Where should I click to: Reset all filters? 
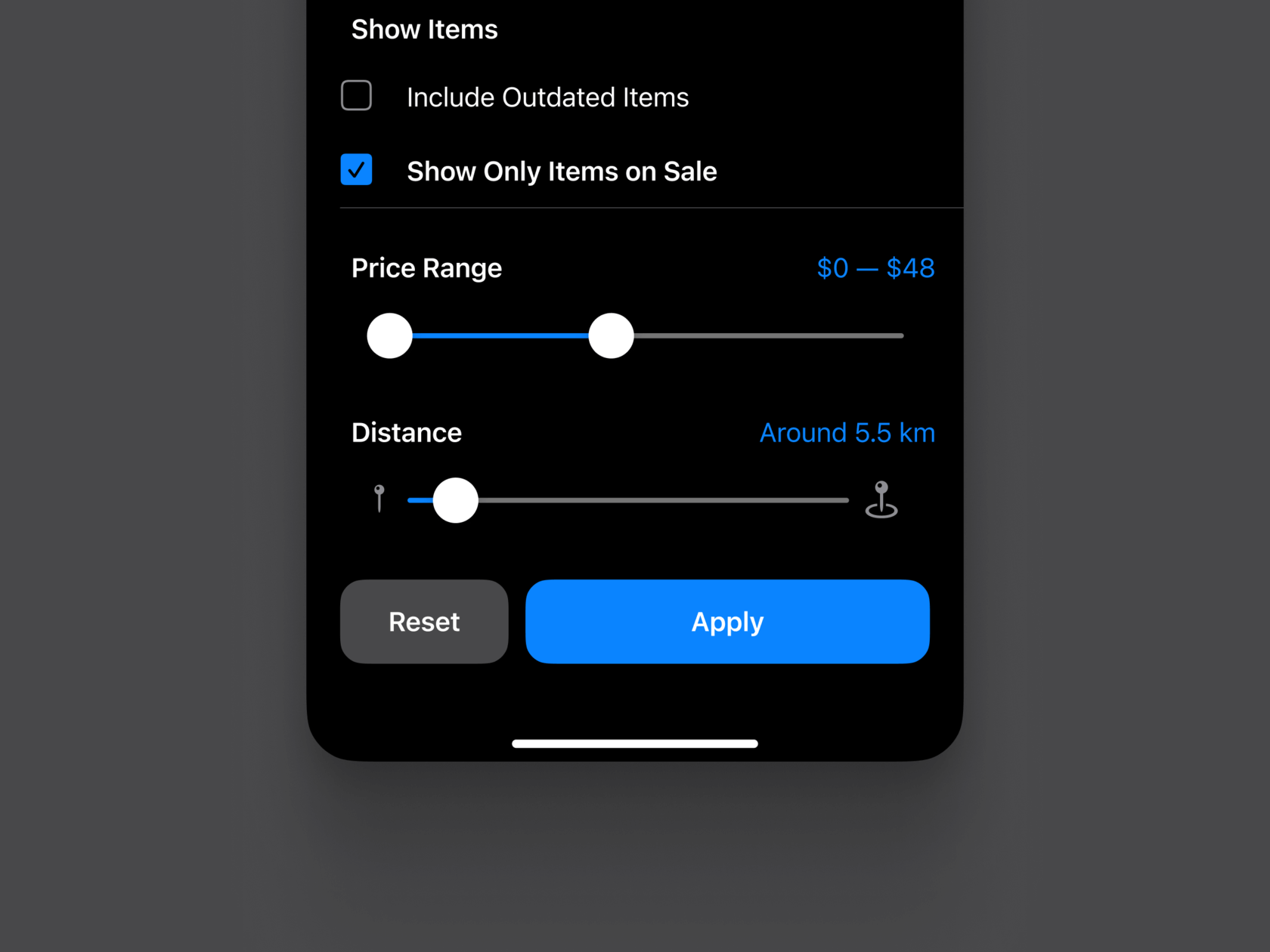pos(424,622)
